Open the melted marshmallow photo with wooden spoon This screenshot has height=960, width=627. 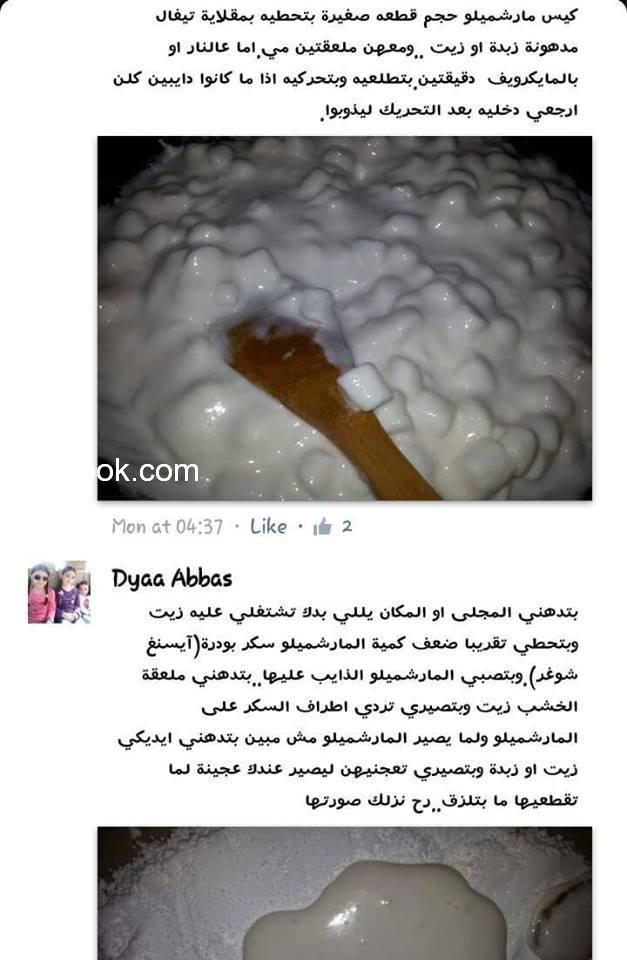[344, 318]
